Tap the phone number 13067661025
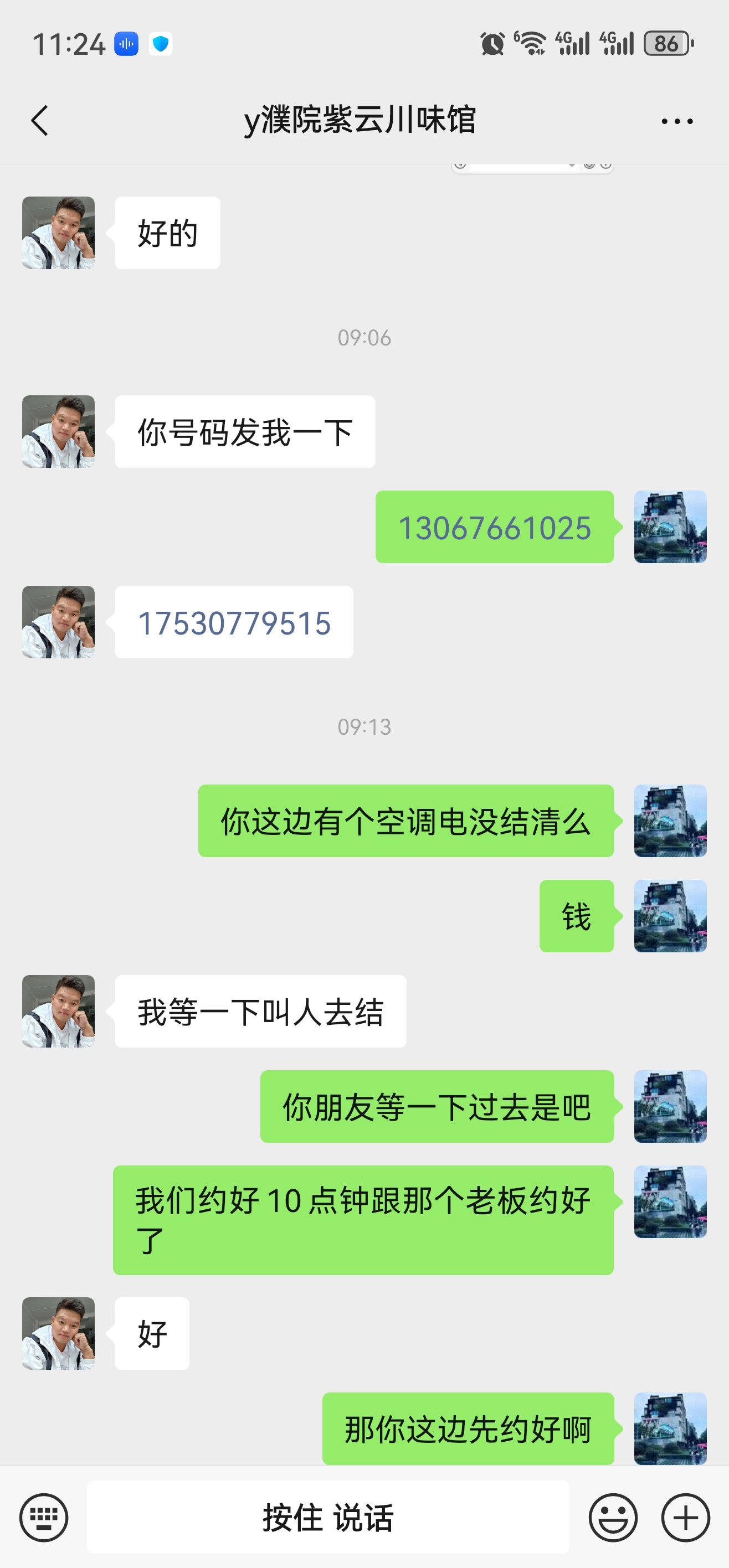 click(x=494, y=528)
